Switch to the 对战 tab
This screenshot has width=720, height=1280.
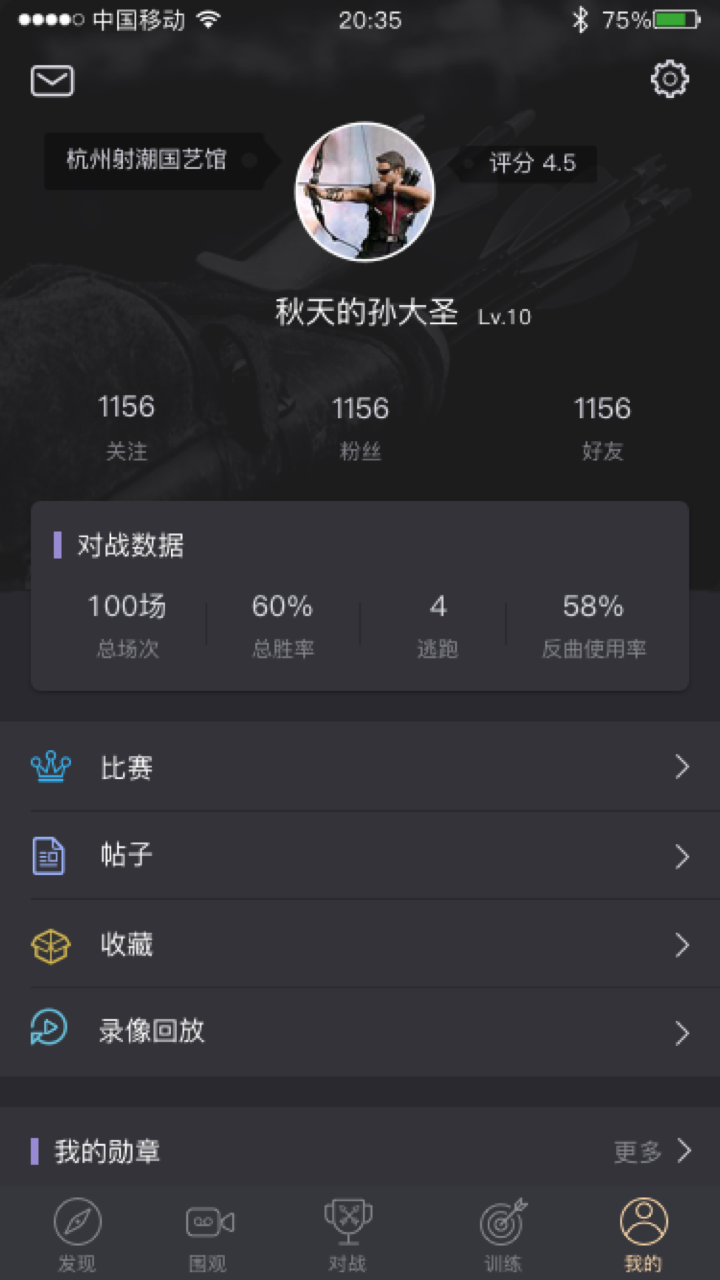[348, 1236]
